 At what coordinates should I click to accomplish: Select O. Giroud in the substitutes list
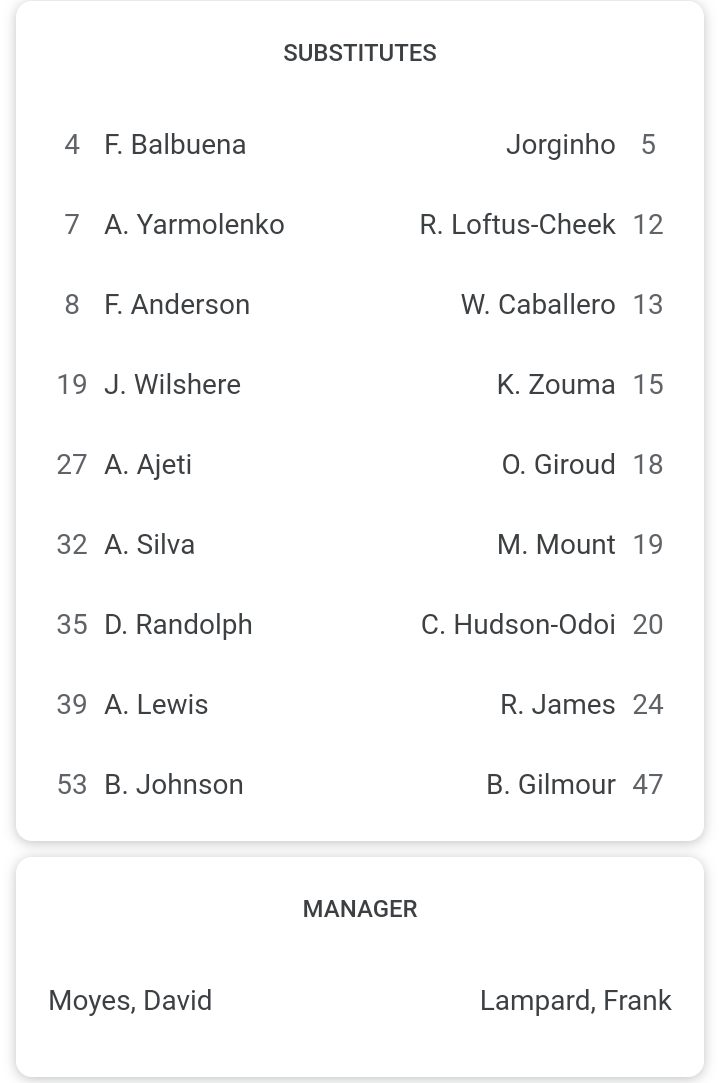(558, 464)
